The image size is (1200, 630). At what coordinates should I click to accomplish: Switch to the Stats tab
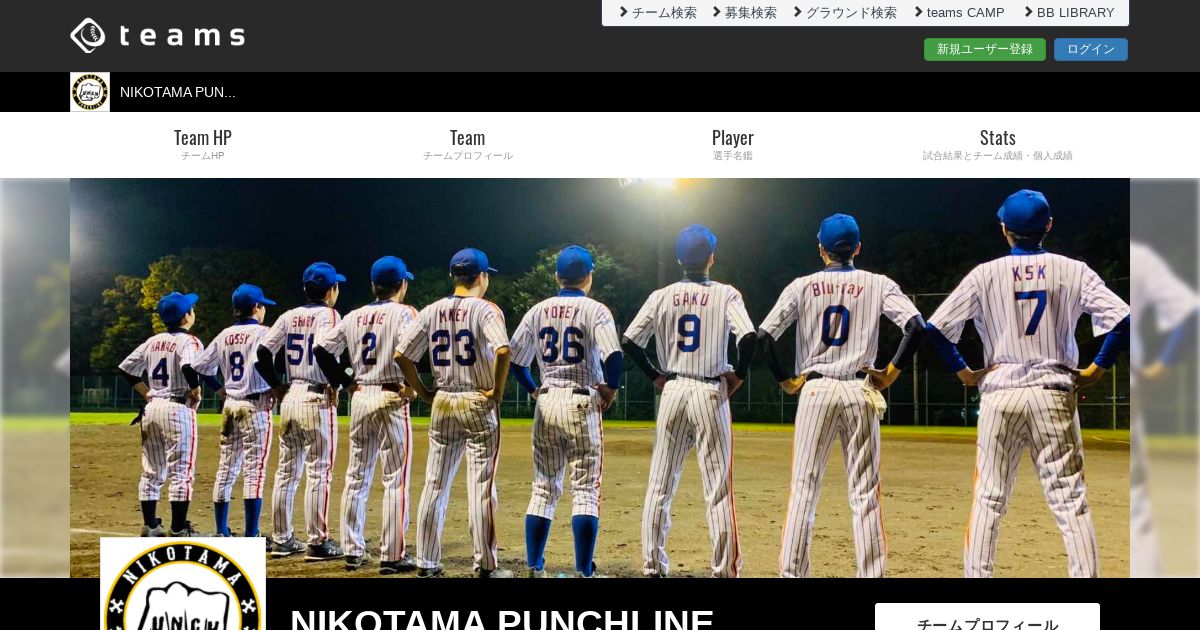tap(997, 144)
